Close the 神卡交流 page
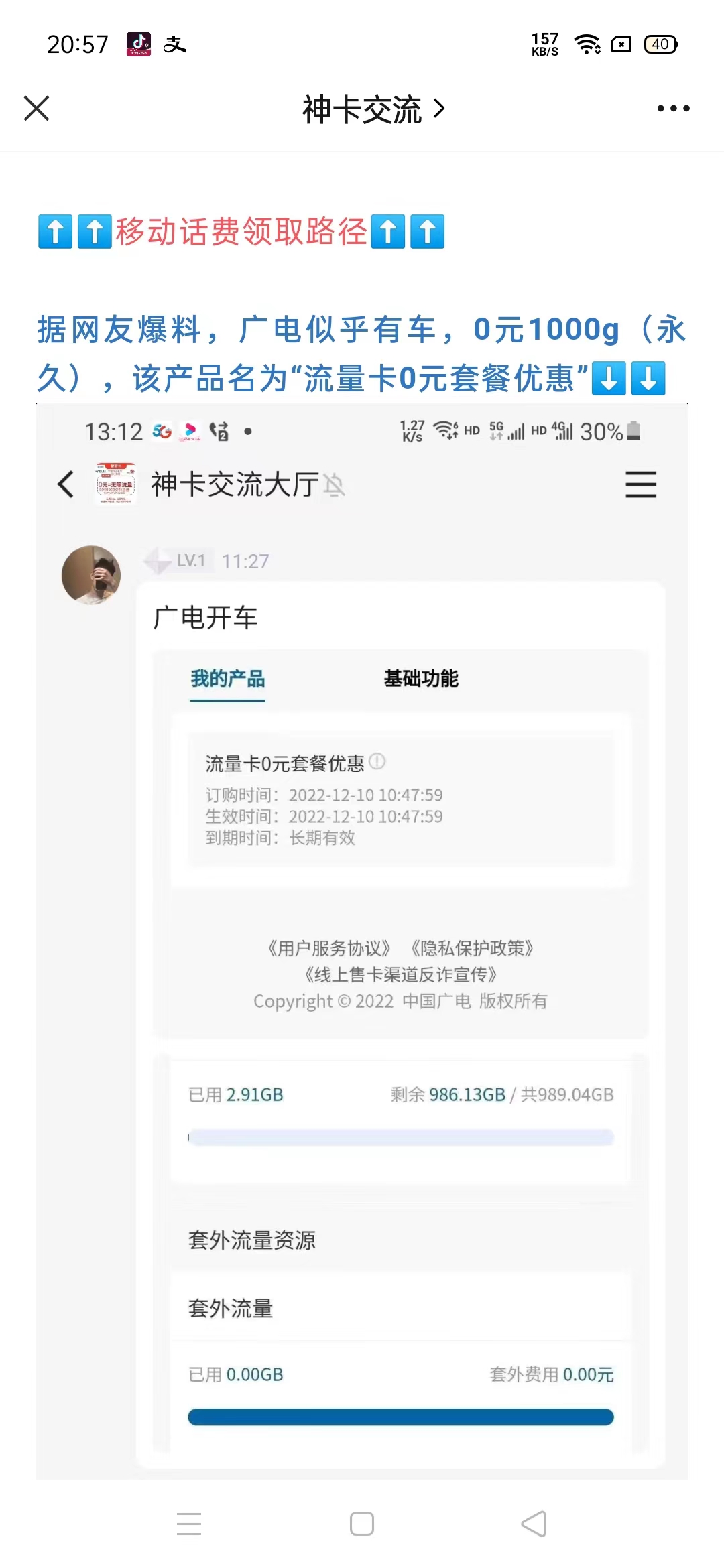The image size is (724, 1568). [x=36, y=109]
